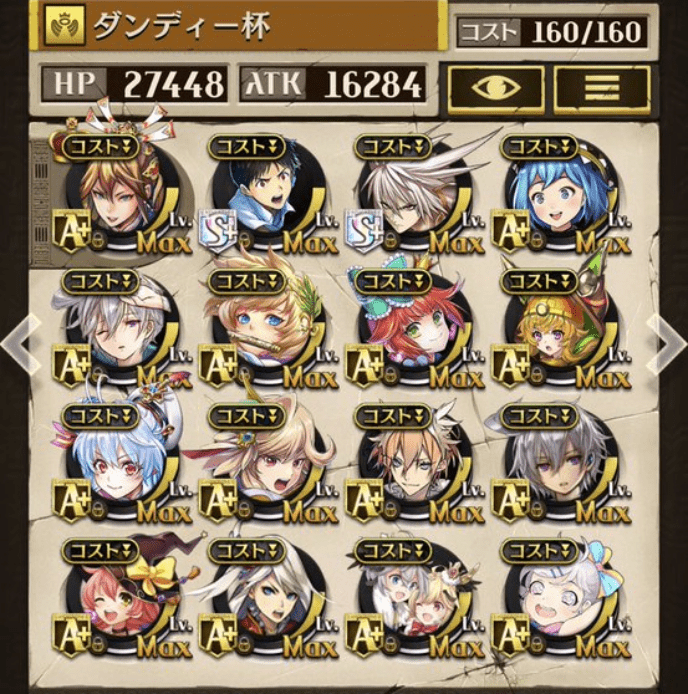The height and width of the screenshot is (694, 688).
Task: Select the red-haired girl with teal bows
Action: (x=407, y=332)
